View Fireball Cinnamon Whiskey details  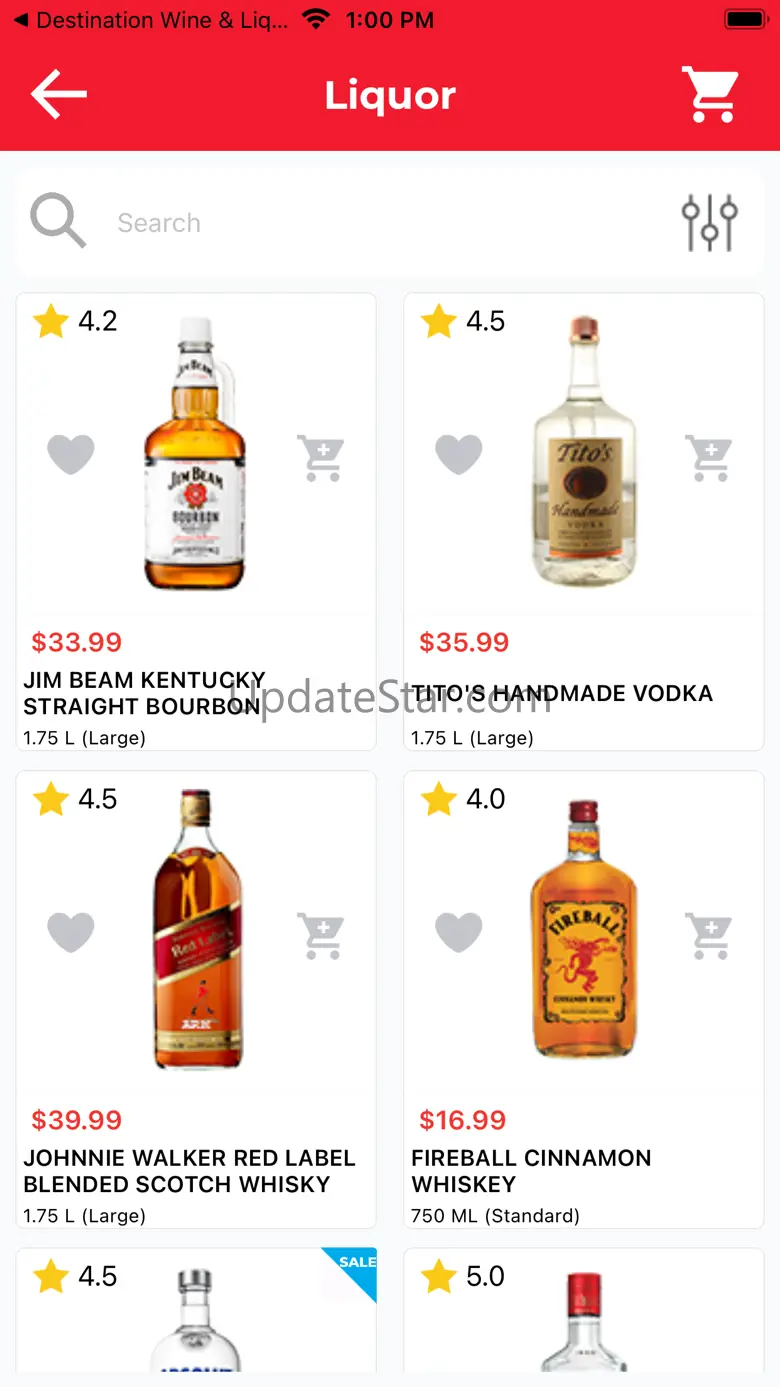(x=584, y=930)
